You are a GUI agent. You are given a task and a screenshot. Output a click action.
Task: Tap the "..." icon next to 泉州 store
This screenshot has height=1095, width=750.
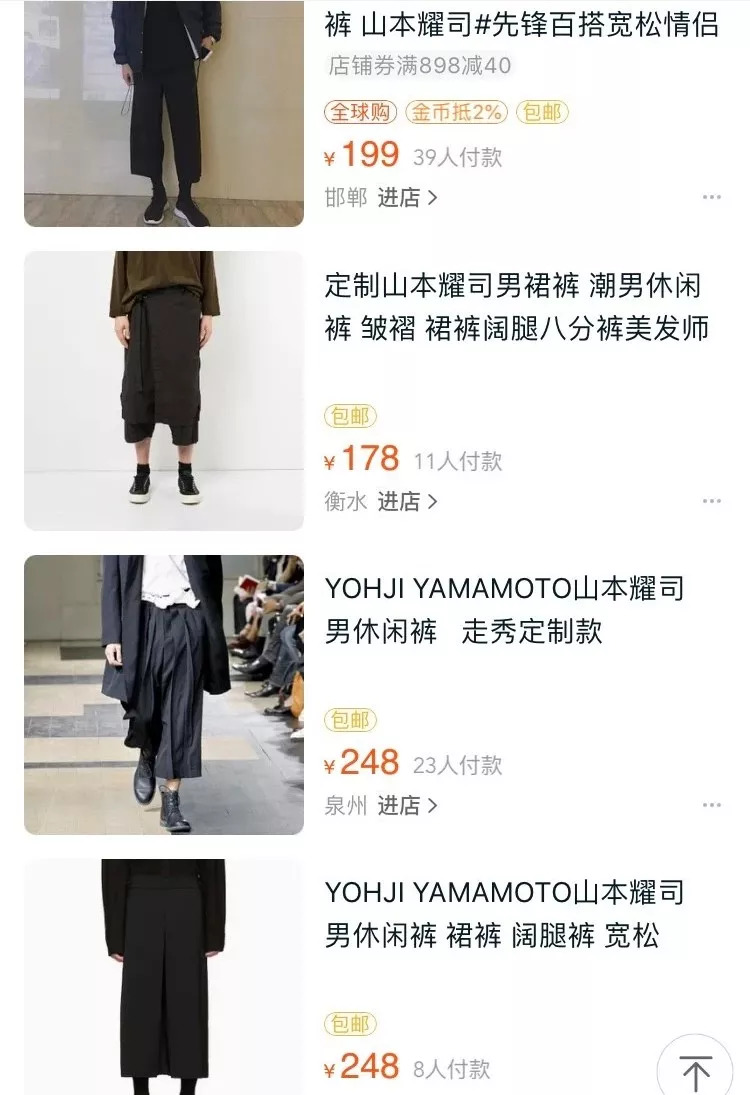tap(710, 803)
